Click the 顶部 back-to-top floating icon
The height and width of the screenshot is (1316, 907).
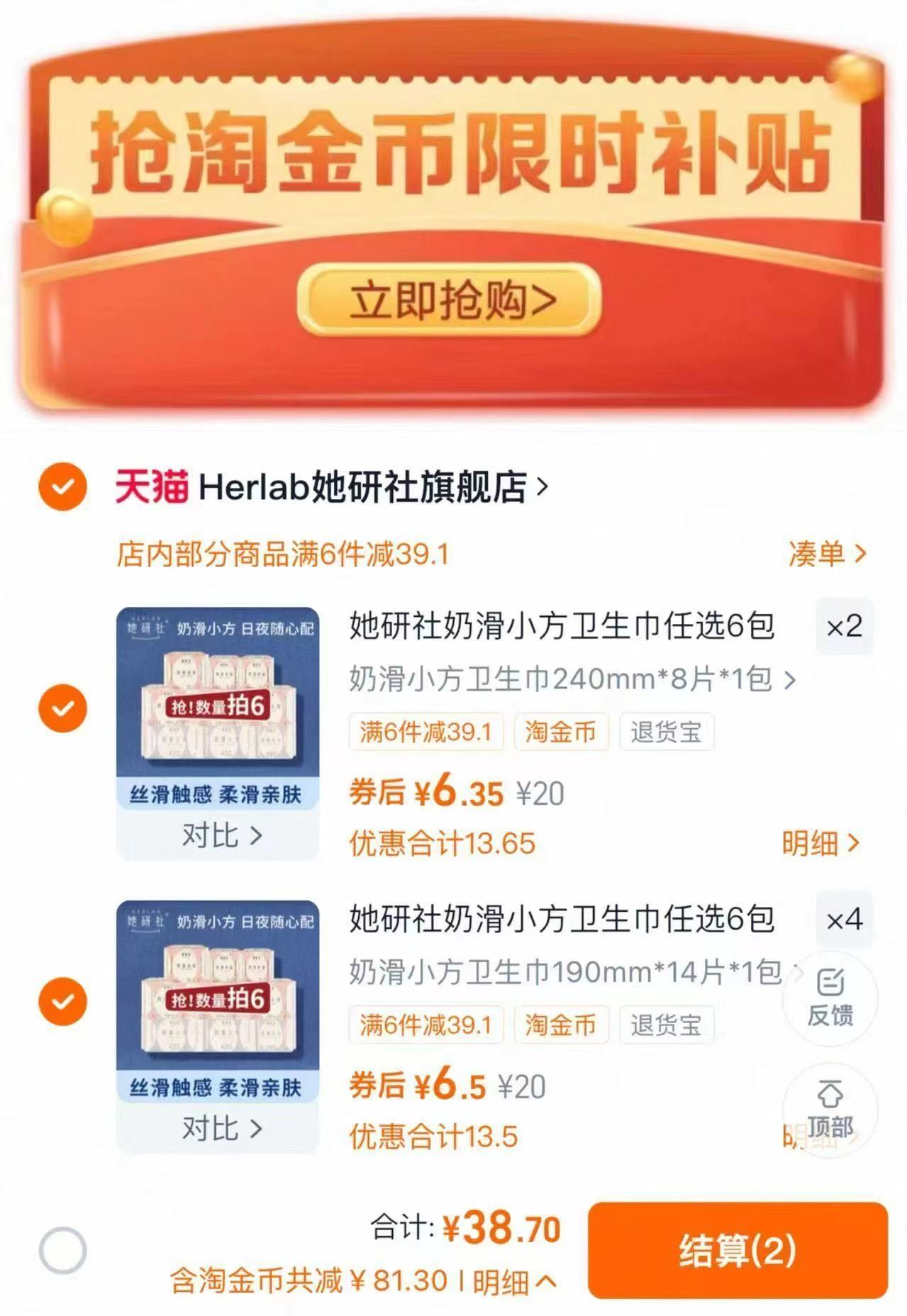point(831,1110)
